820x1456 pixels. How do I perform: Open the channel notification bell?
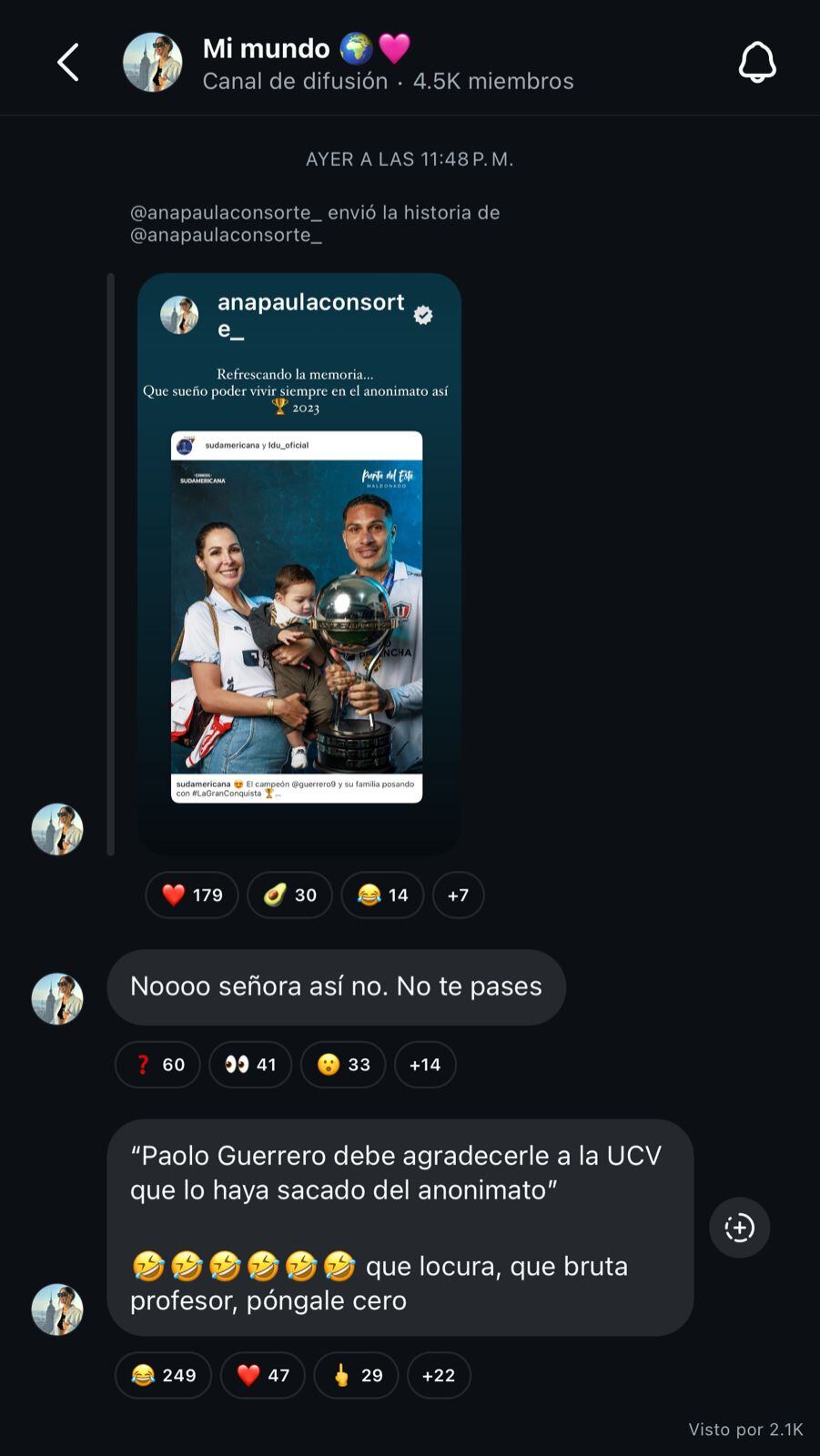click(756, 63)
